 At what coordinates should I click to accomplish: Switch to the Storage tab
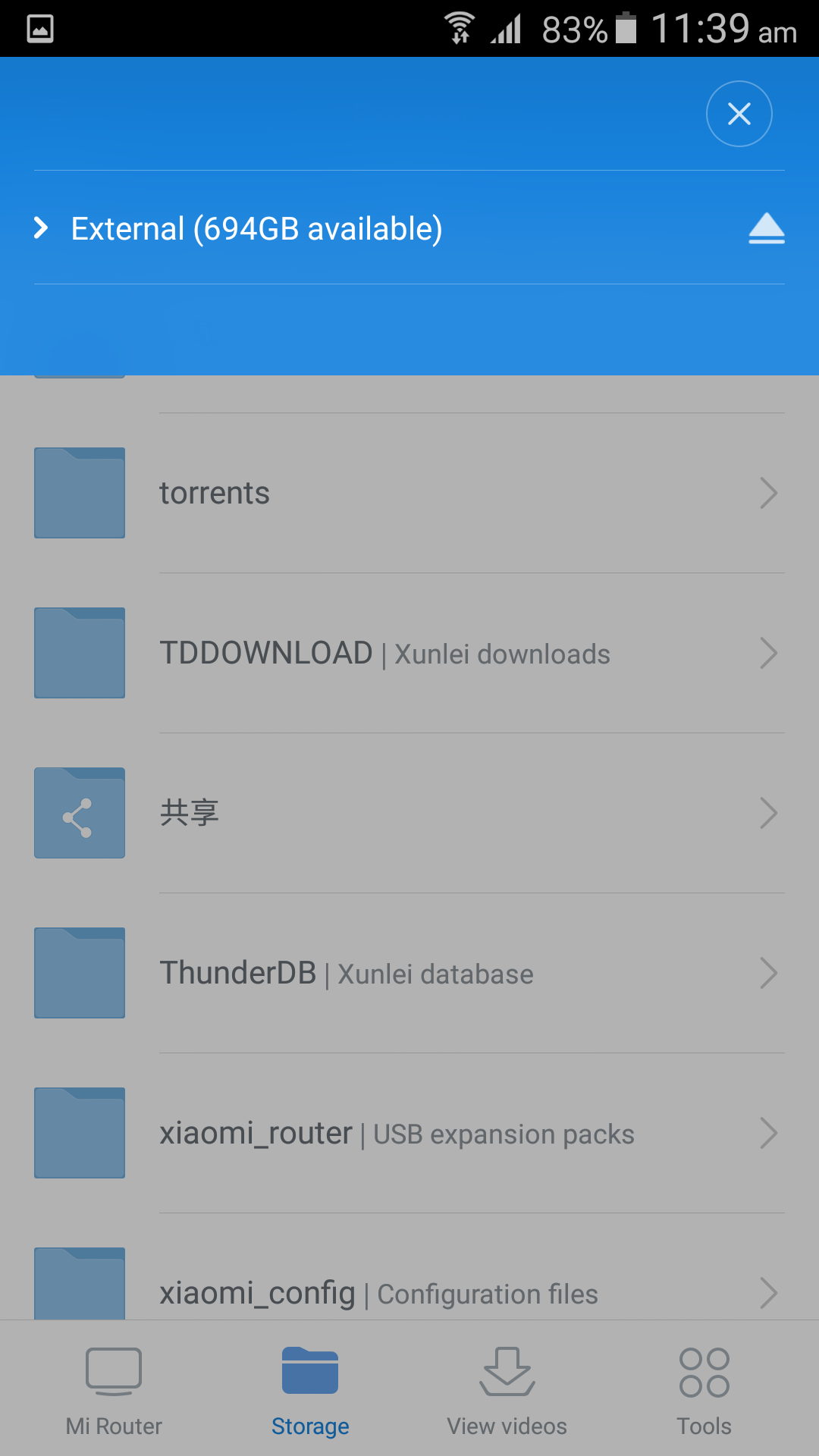tap(310, 1392)
